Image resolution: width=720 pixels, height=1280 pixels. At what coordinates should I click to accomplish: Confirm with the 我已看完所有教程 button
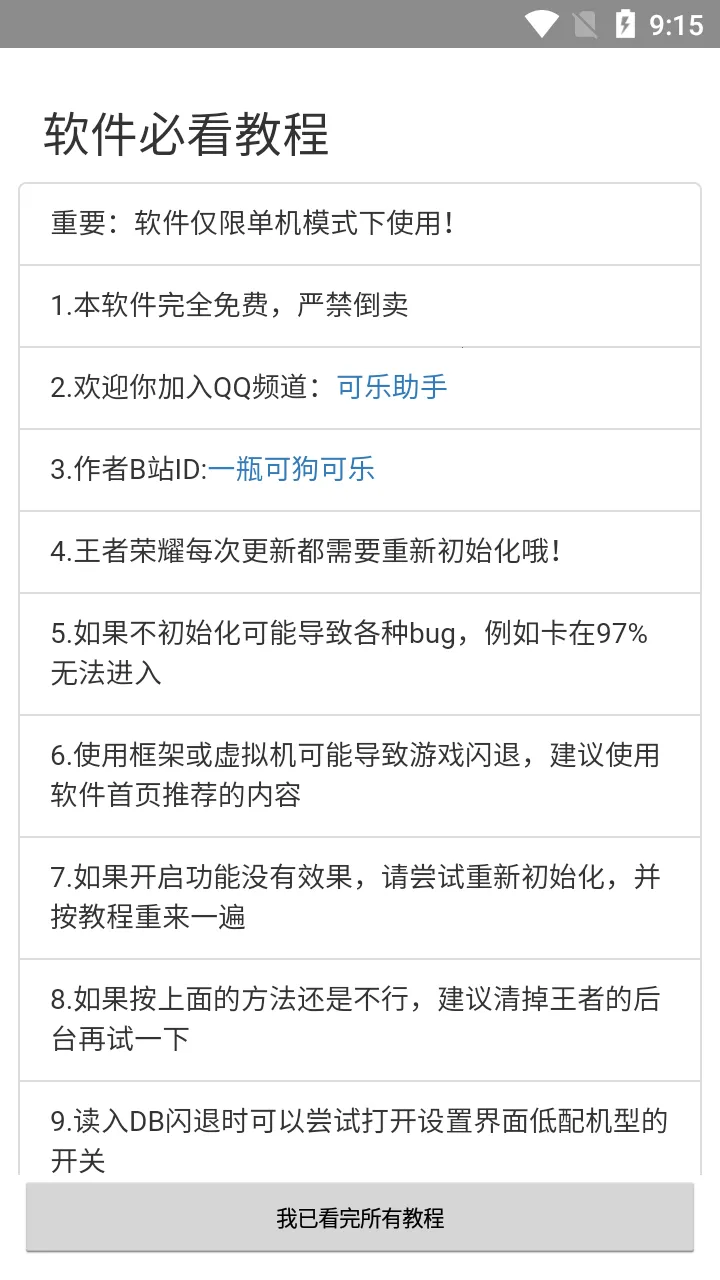[360, 1217]
